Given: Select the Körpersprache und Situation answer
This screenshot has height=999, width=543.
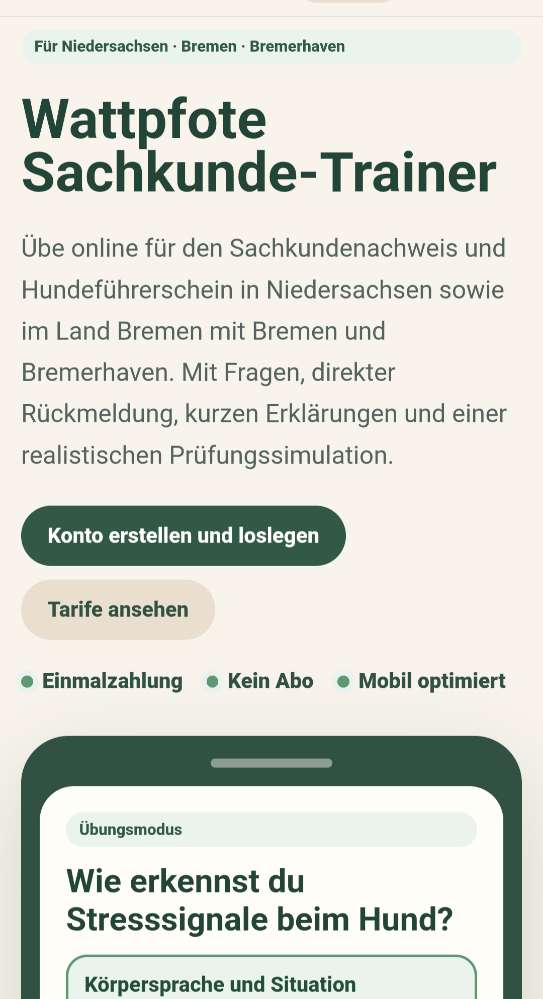Looking at the screenshot, I should click(272, 977).
